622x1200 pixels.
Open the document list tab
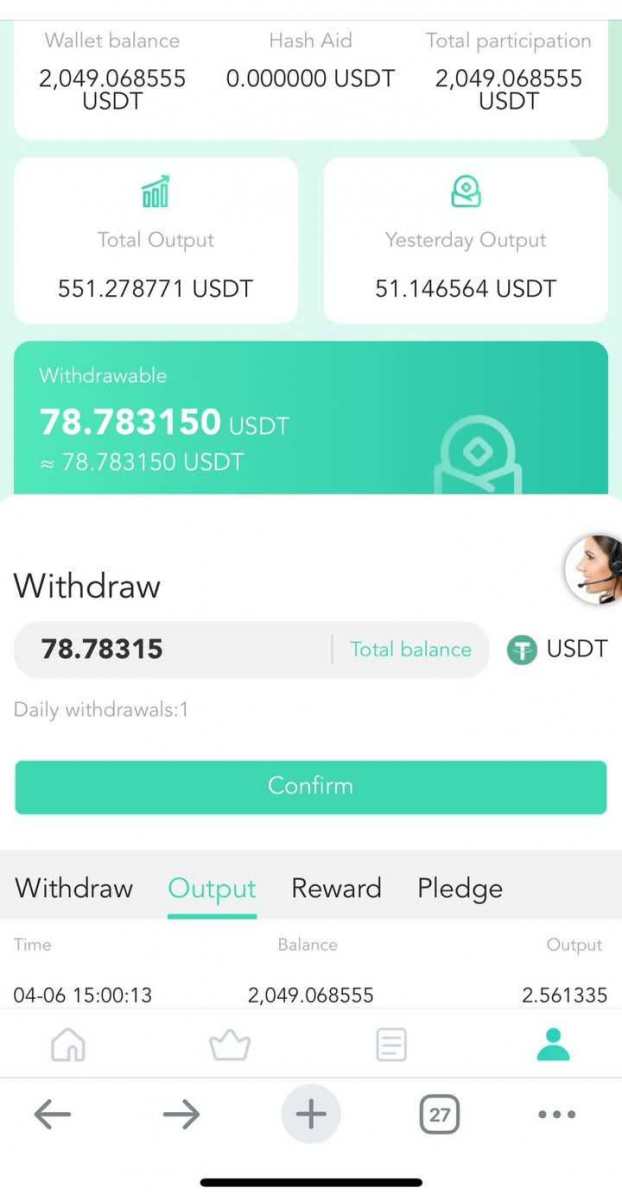pos(391,1045)
